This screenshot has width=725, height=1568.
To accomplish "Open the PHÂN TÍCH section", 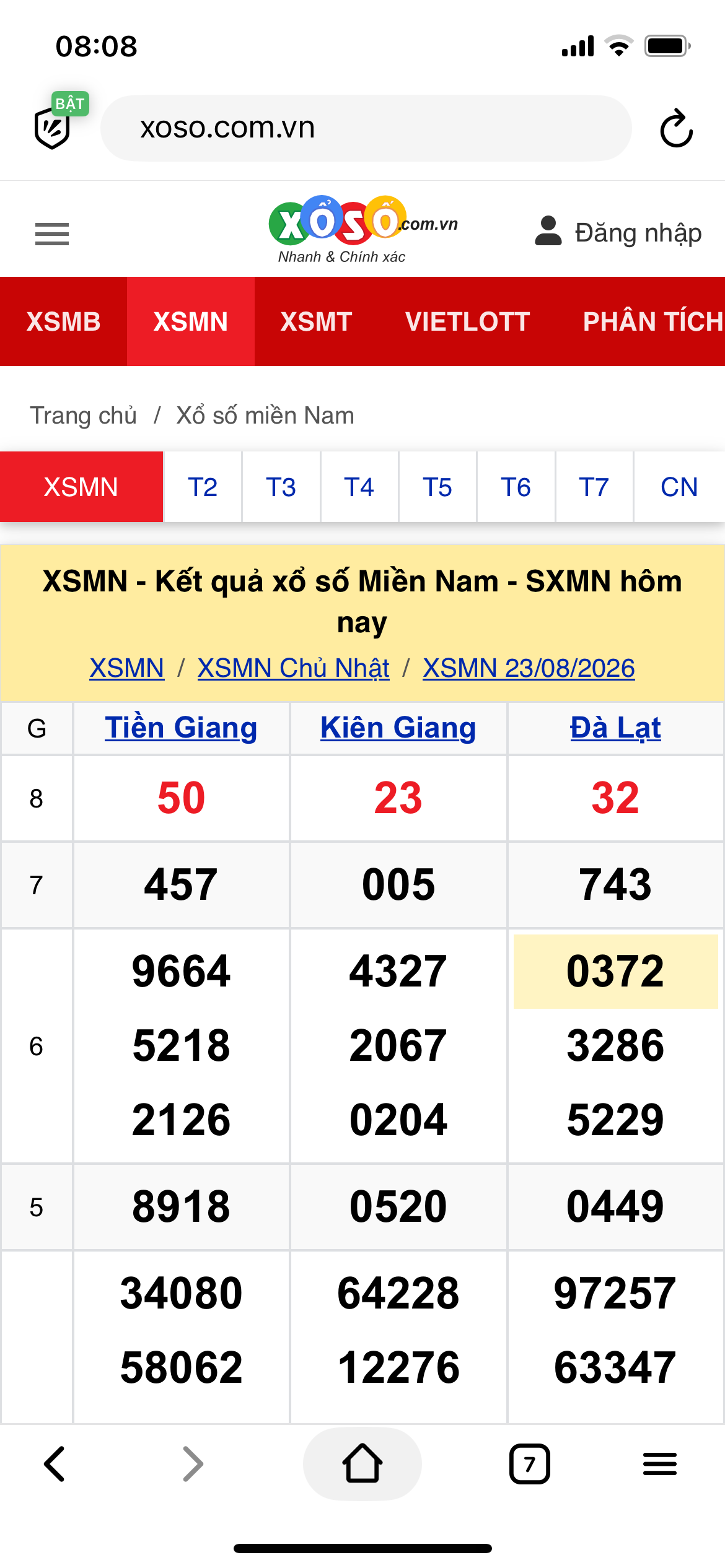I will pyautogui.click(x=653, y=321).
